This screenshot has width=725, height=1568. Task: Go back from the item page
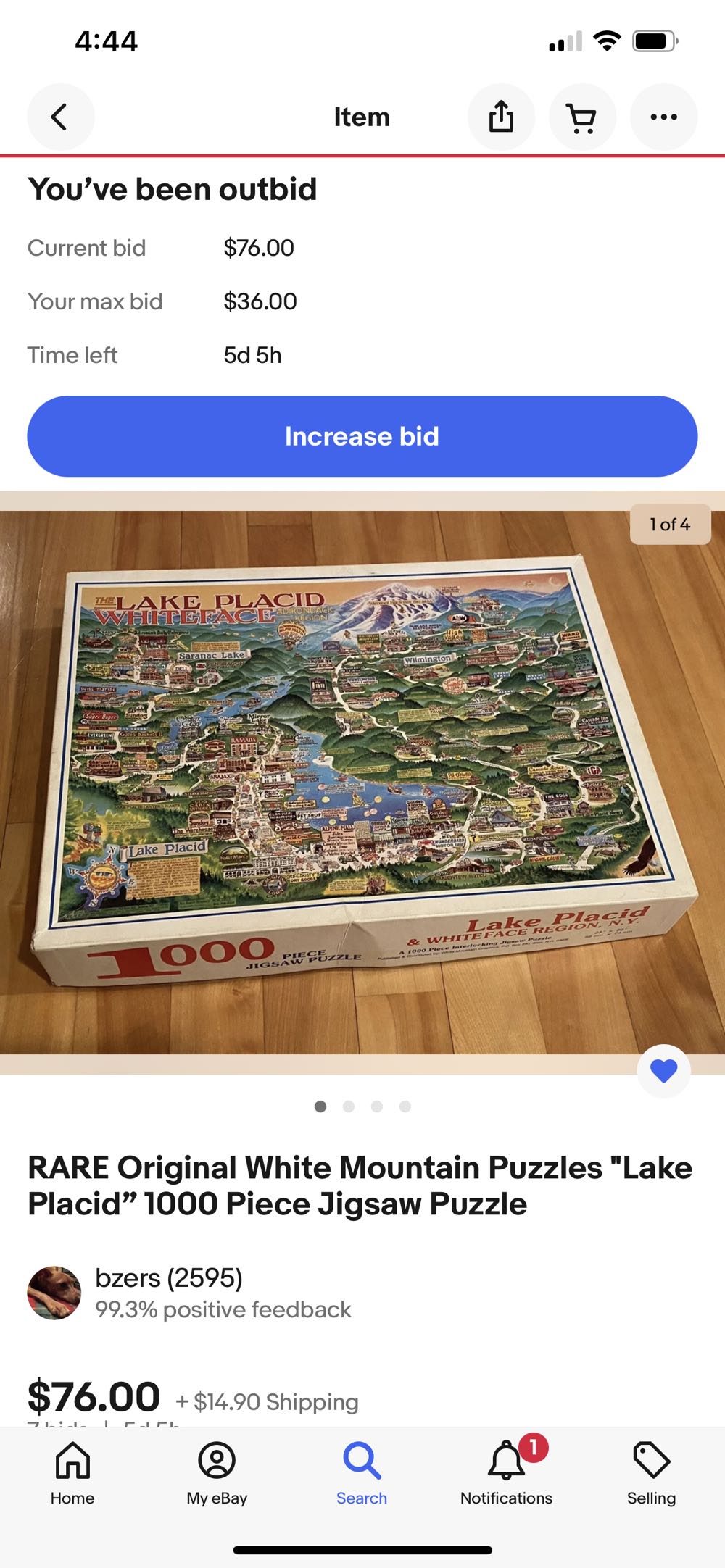(60, 117)
